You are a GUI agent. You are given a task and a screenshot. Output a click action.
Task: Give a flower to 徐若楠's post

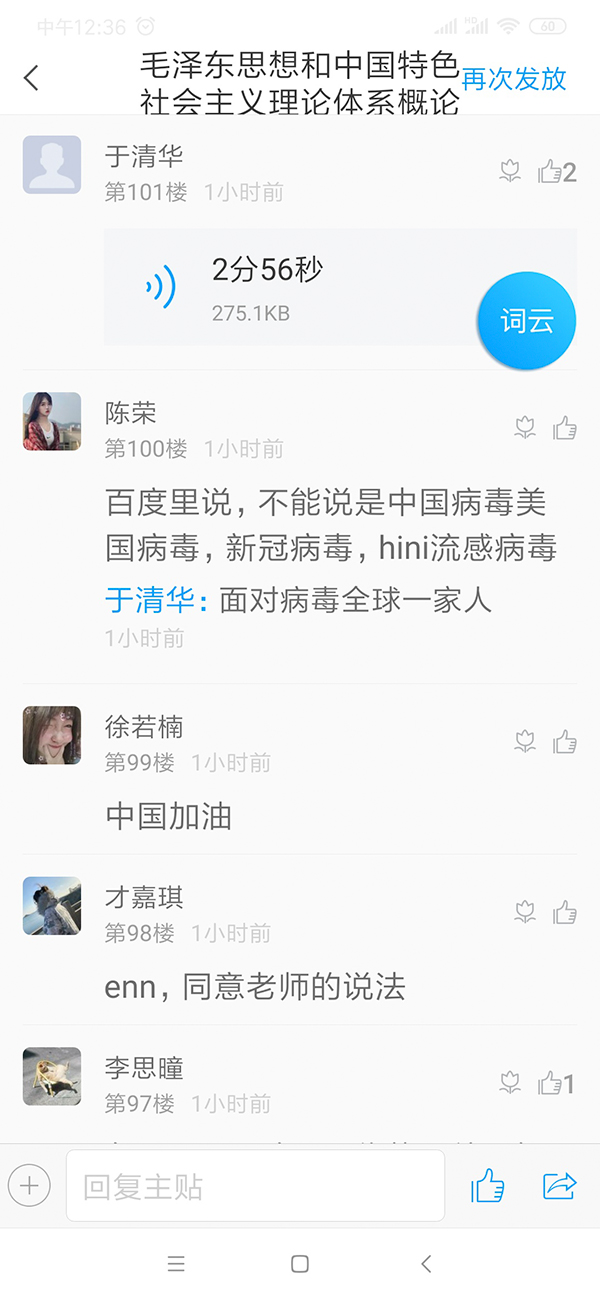tap(525, 742)
